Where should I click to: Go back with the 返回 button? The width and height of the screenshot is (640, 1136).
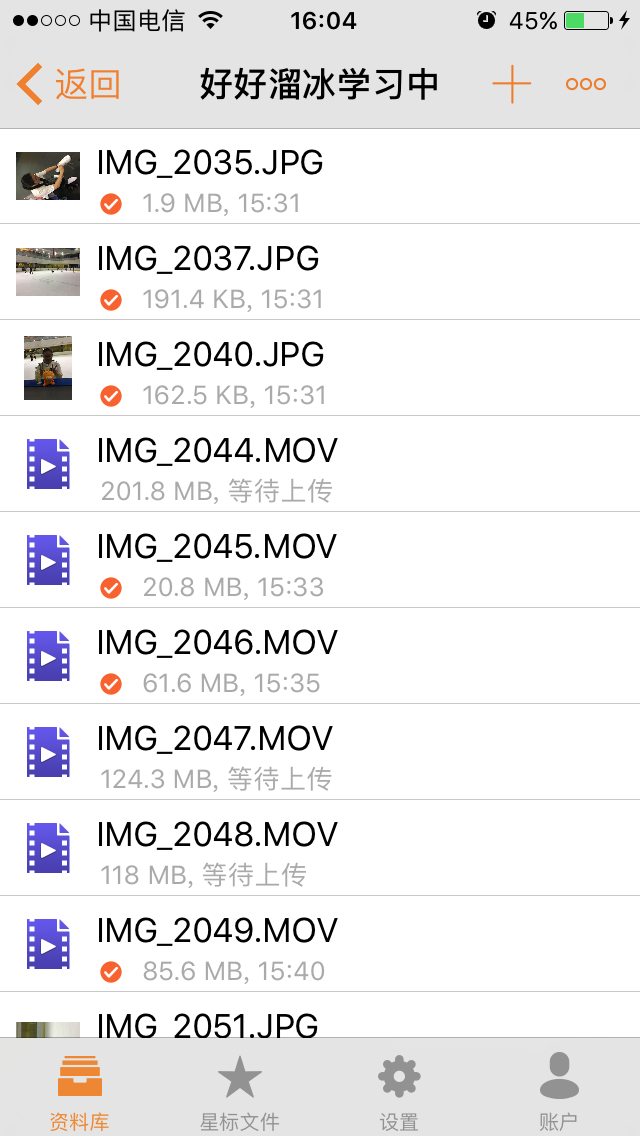68,84
